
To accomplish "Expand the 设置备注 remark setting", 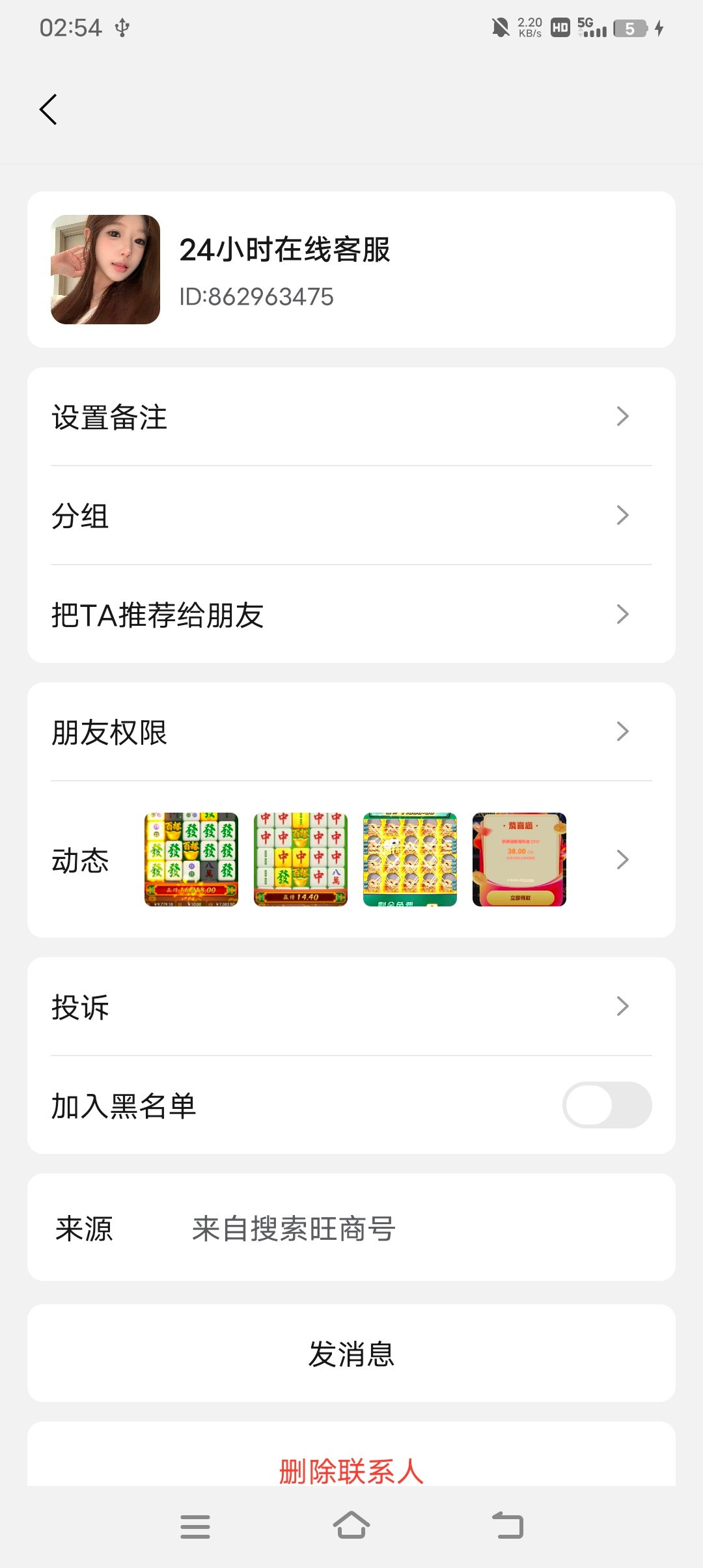I will (x=351, y=417).
